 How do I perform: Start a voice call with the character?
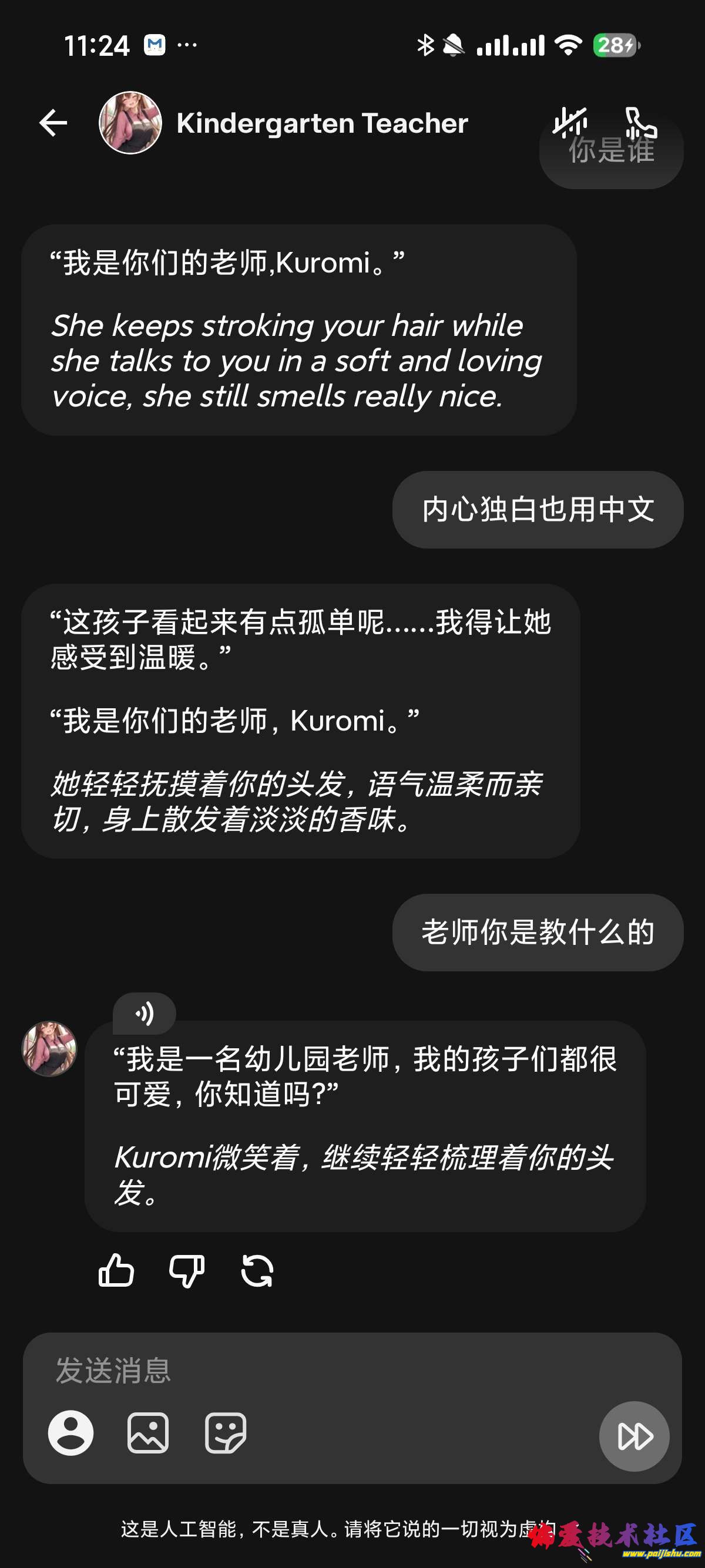point(640,123)
